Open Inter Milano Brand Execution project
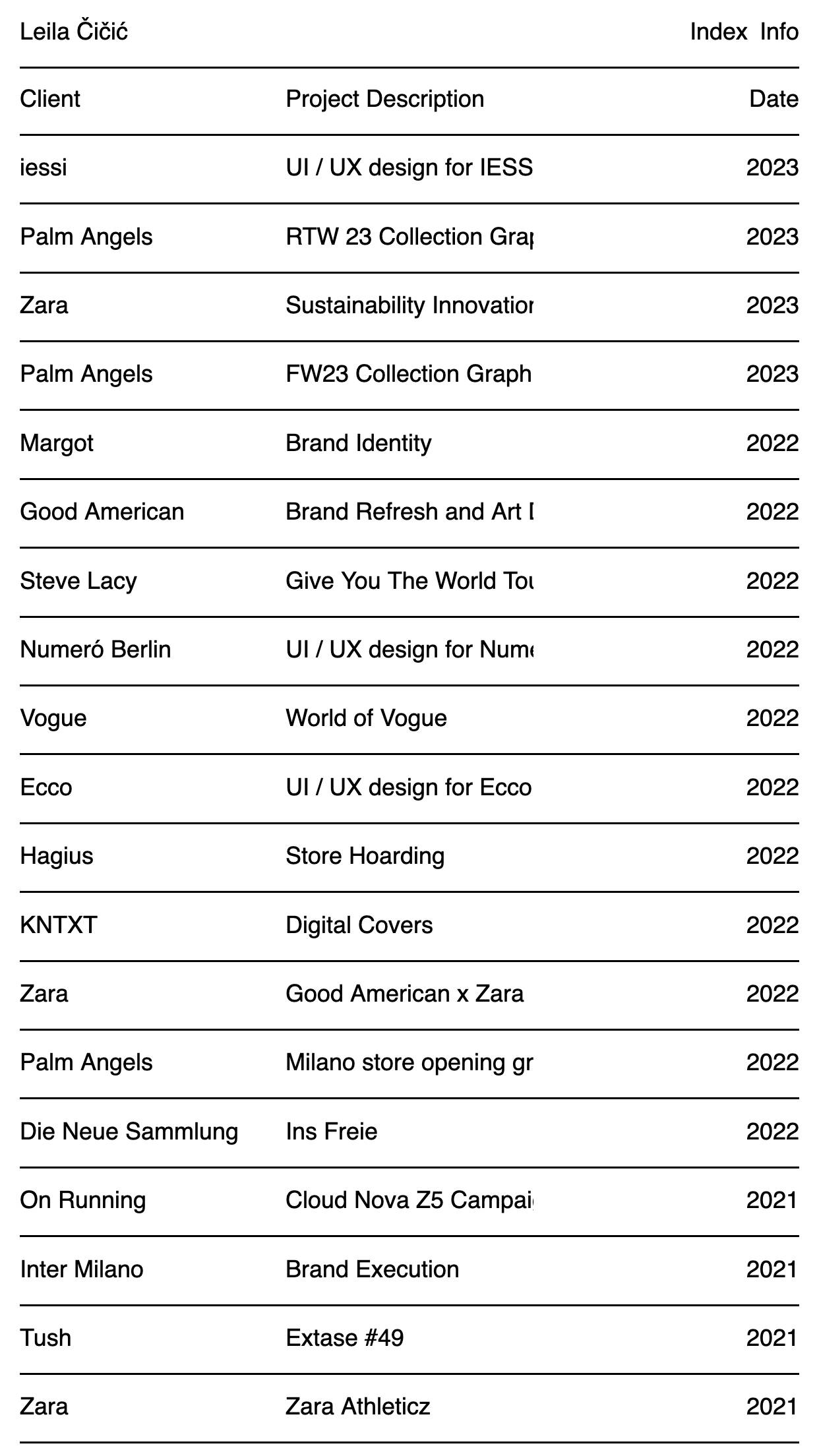The width and height of the screenshot is (819, 1456). pos(372,1269)
